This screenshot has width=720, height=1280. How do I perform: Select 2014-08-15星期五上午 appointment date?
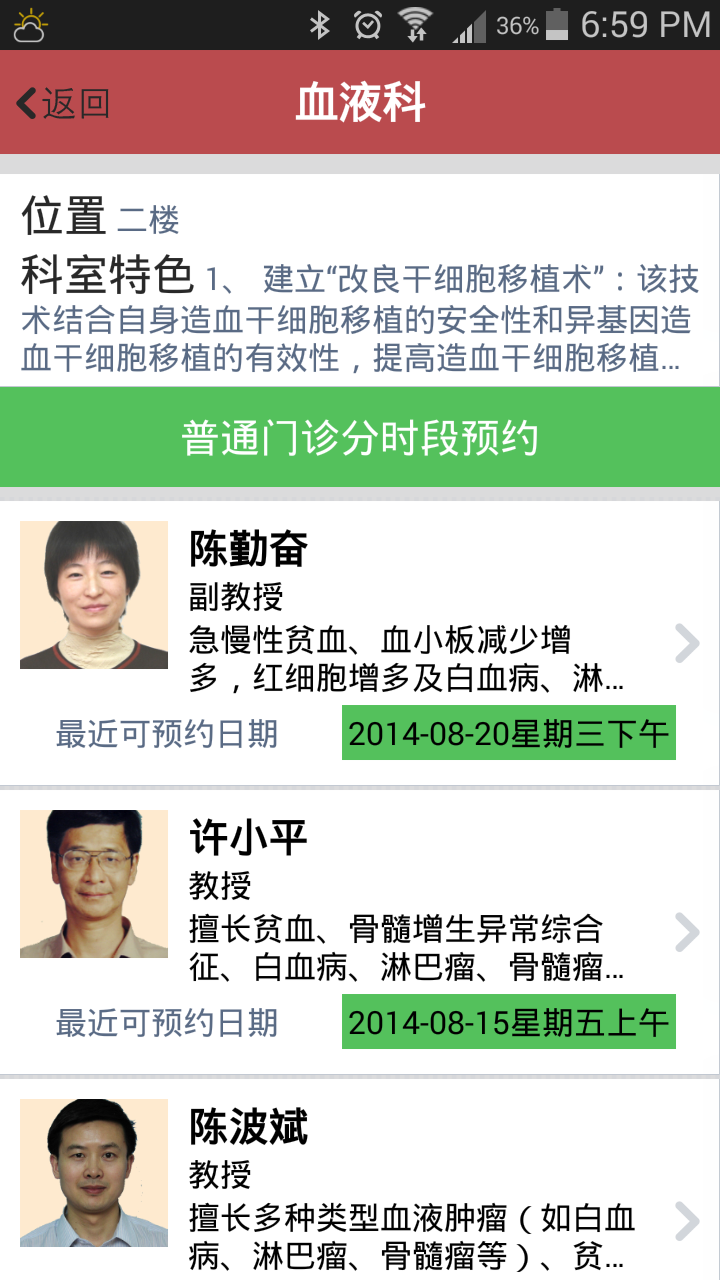tap(508, 1022)
